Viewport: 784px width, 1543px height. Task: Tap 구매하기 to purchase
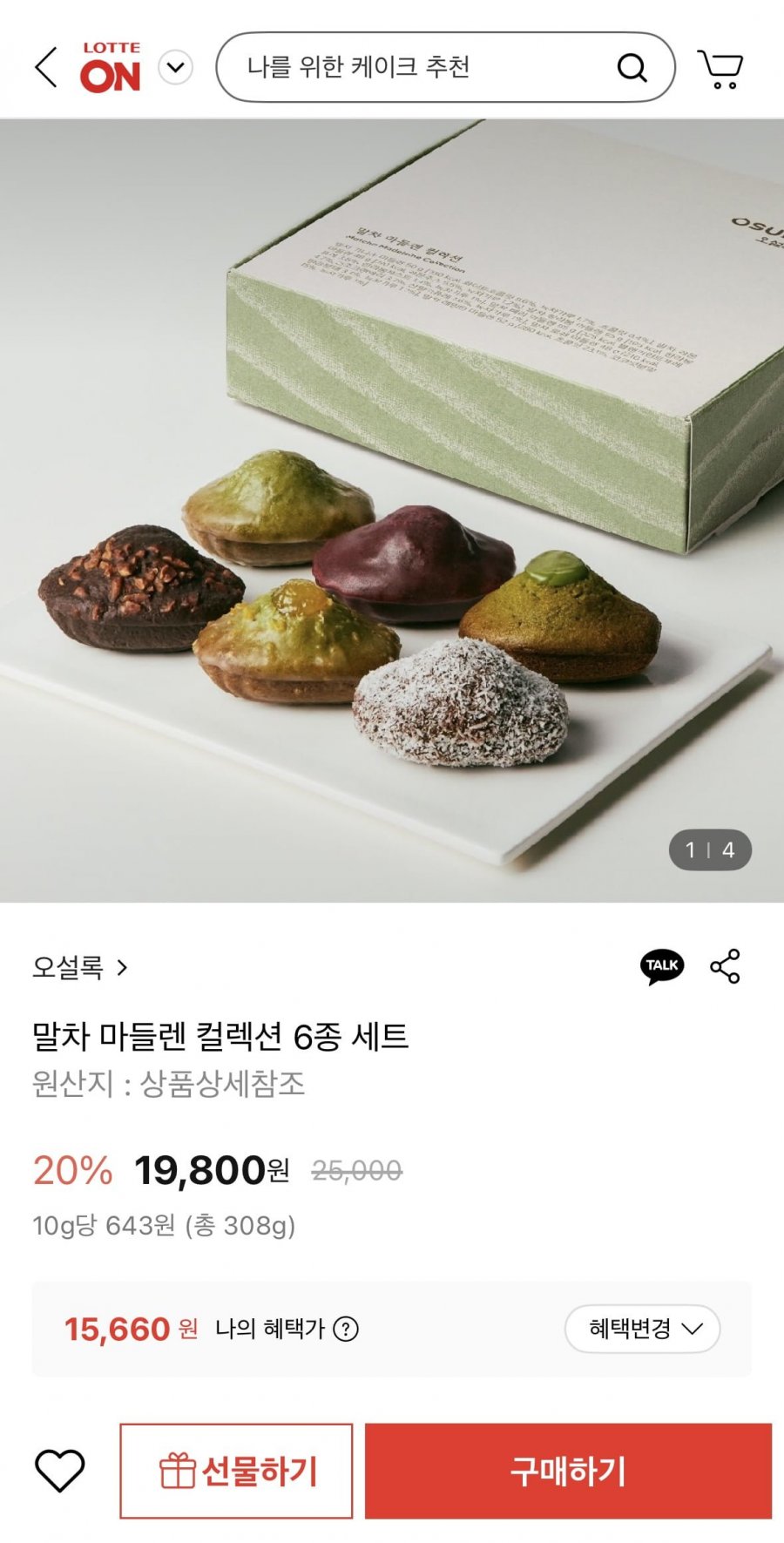click(x=568, y=1471)
